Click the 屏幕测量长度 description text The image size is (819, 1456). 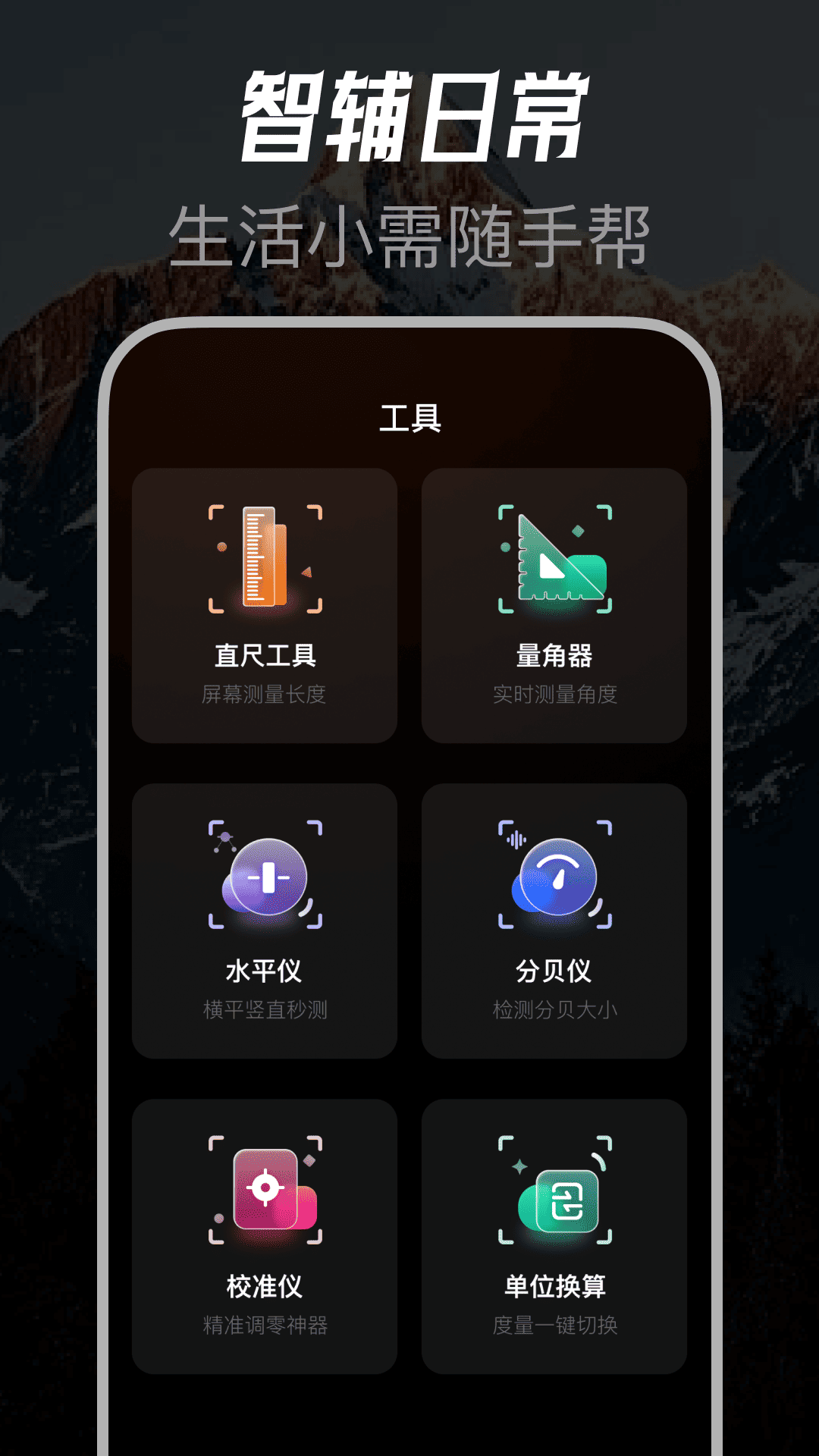tap(264, 692)
